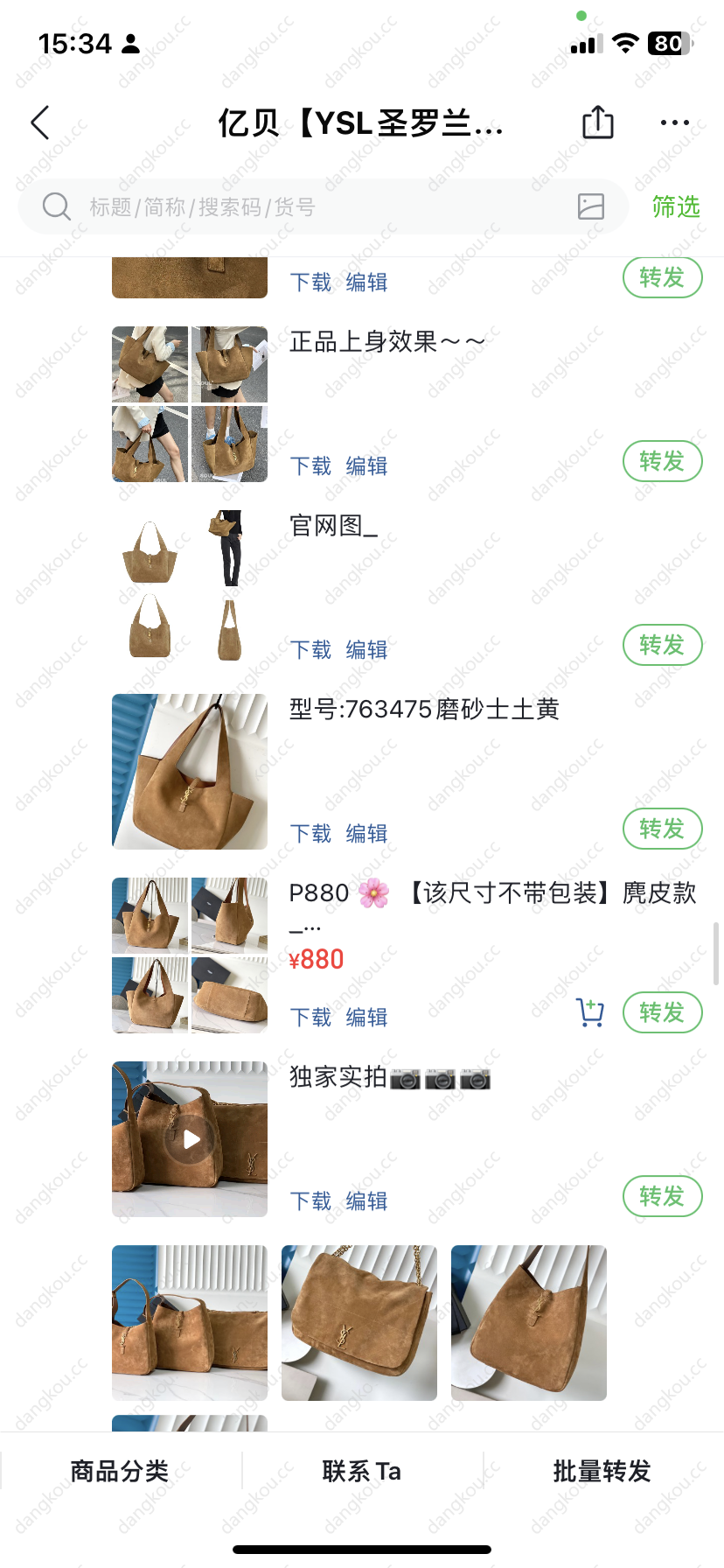Open the three-dot overflow menu
The width and height of the screenshot is (724, 1568).
[x=674, y=123]
